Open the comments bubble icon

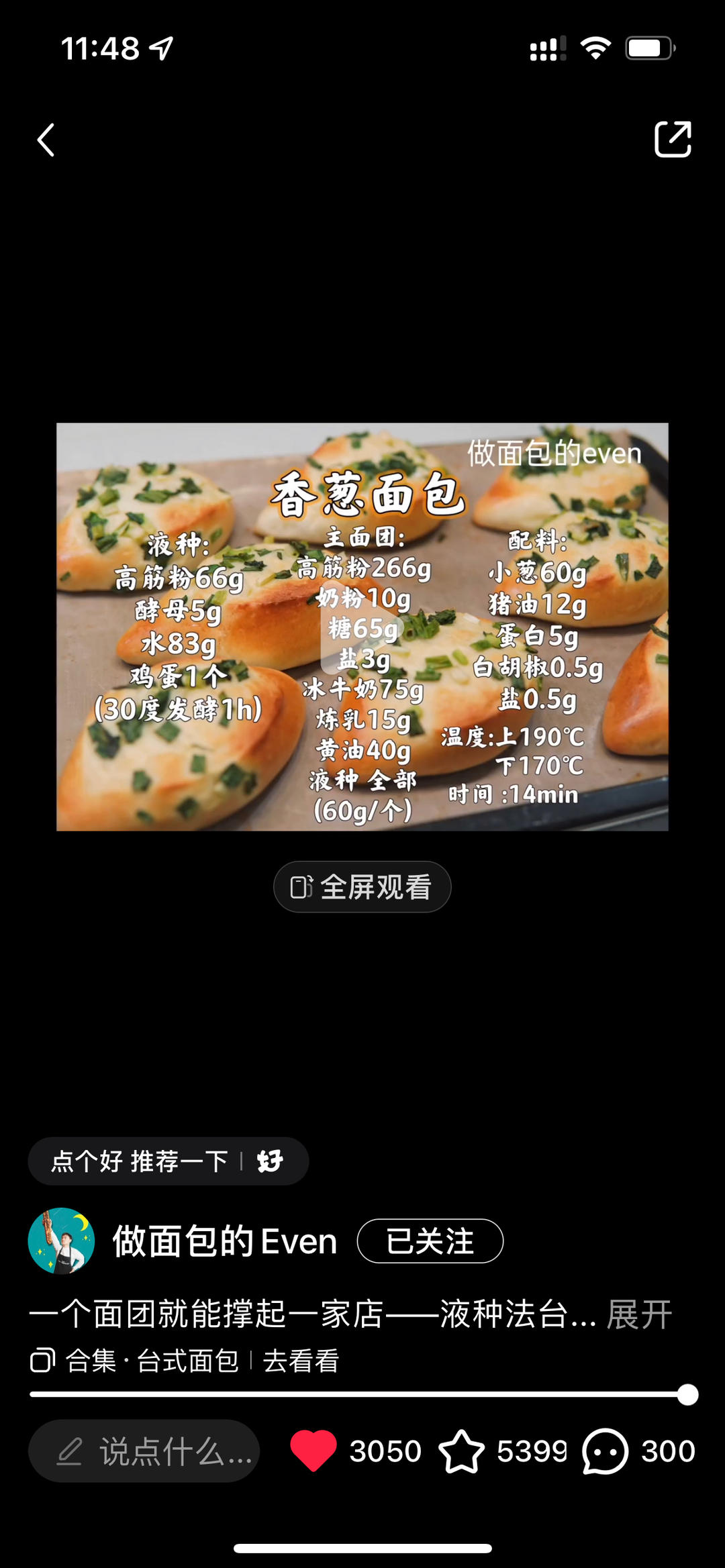click(x=605, y=1451)
